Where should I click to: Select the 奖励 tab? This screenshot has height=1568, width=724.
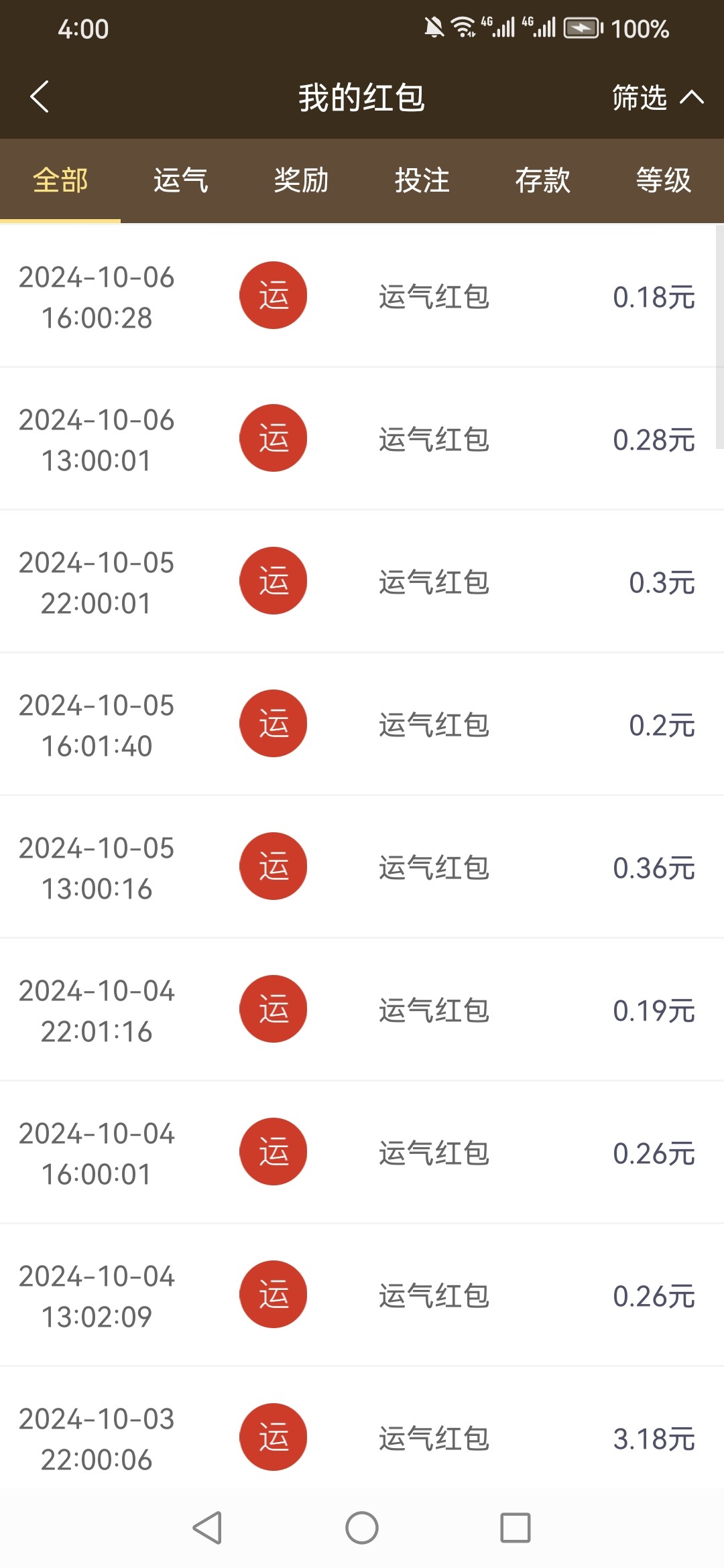(x=302, y=180)
